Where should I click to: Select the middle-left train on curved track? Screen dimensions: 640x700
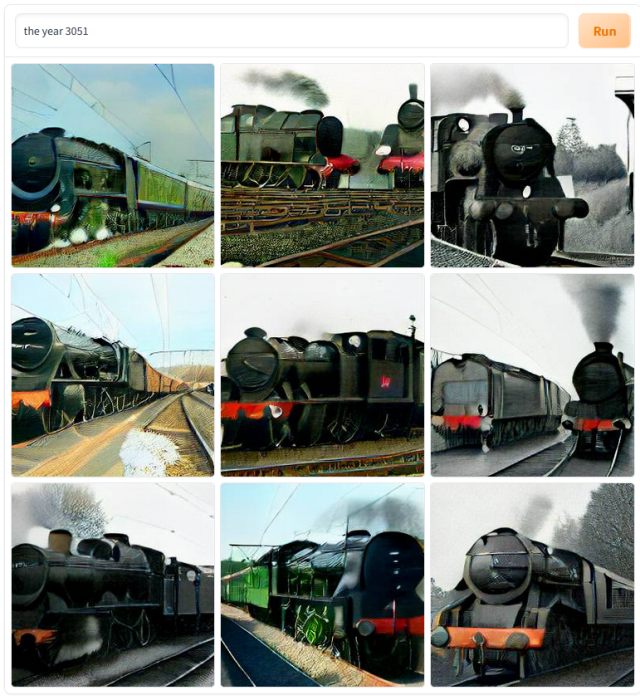[113, 375]
